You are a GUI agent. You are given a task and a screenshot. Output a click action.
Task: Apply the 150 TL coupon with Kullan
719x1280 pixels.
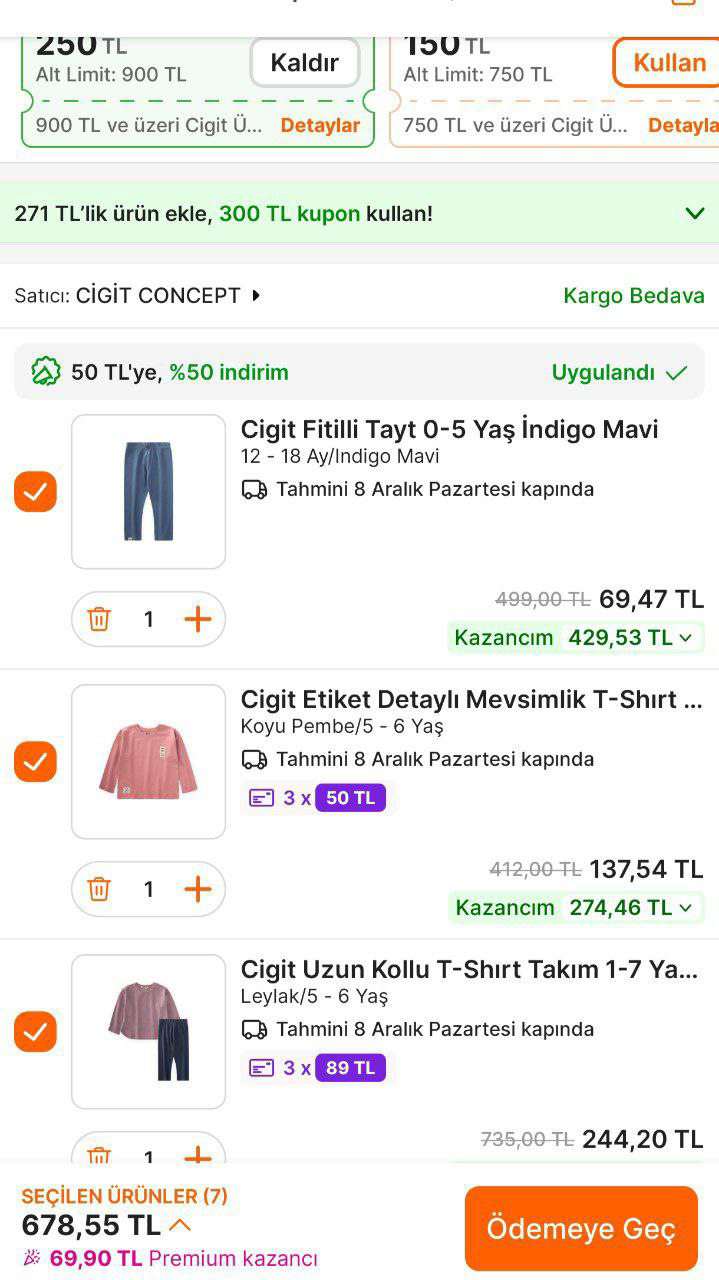pos(668,63)
